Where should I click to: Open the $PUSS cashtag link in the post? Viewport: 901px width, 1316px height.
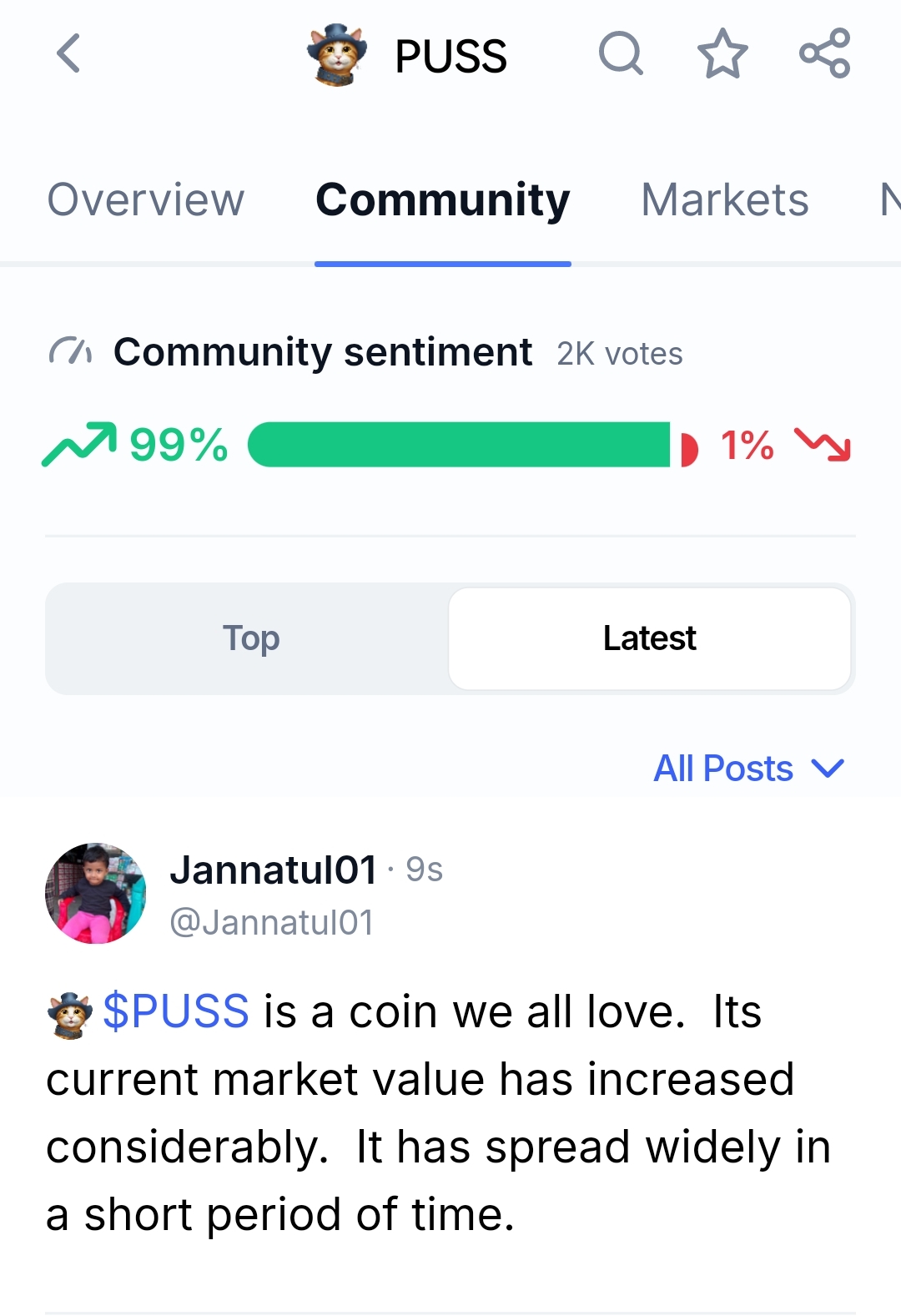pyautogui.click(x=175, y=1011)
